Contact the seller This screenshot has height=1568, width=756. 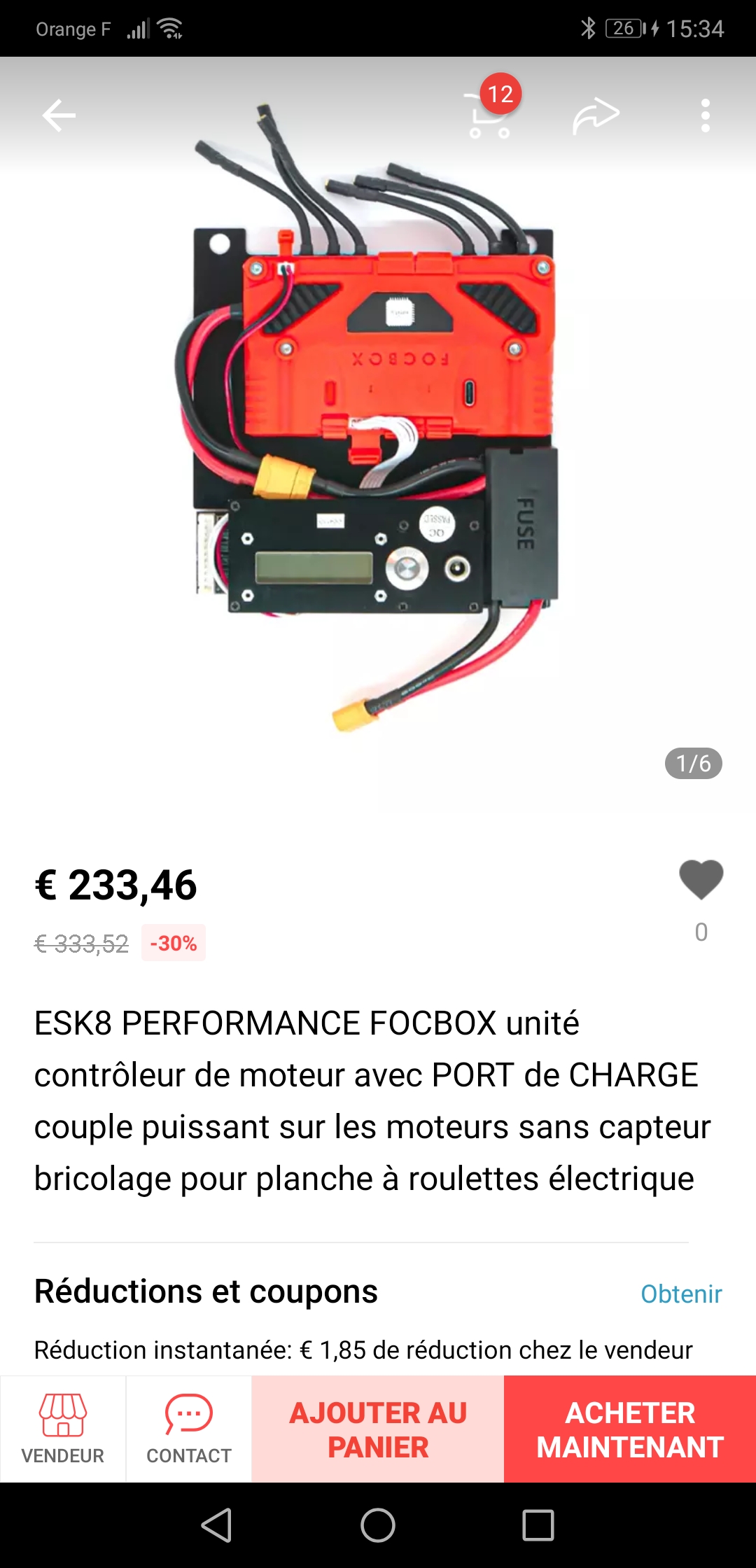click(x=189, y=1428)
